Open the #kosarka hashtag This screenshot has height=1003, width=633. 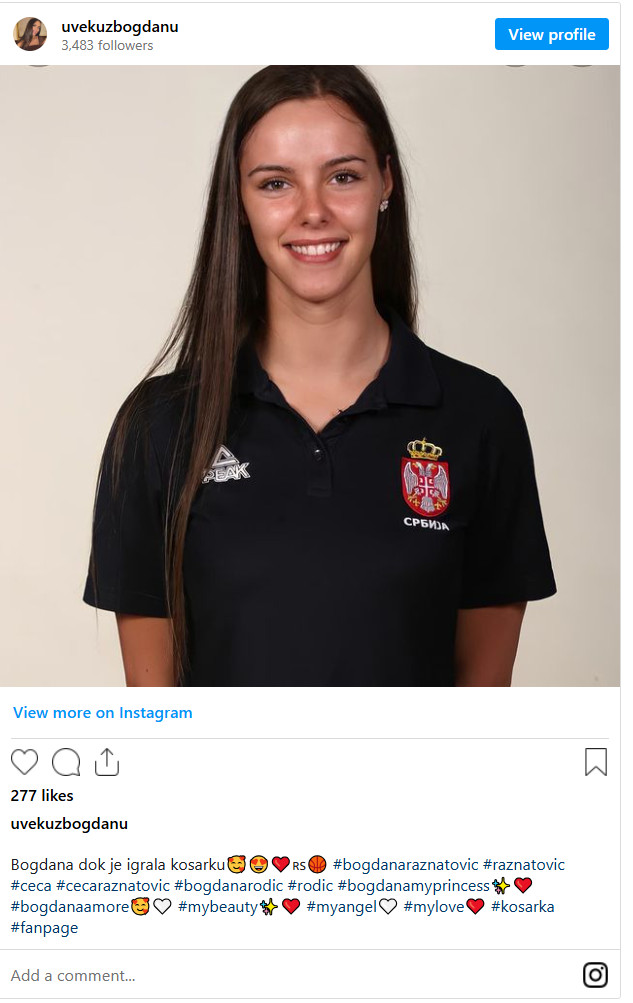point(522,906)
